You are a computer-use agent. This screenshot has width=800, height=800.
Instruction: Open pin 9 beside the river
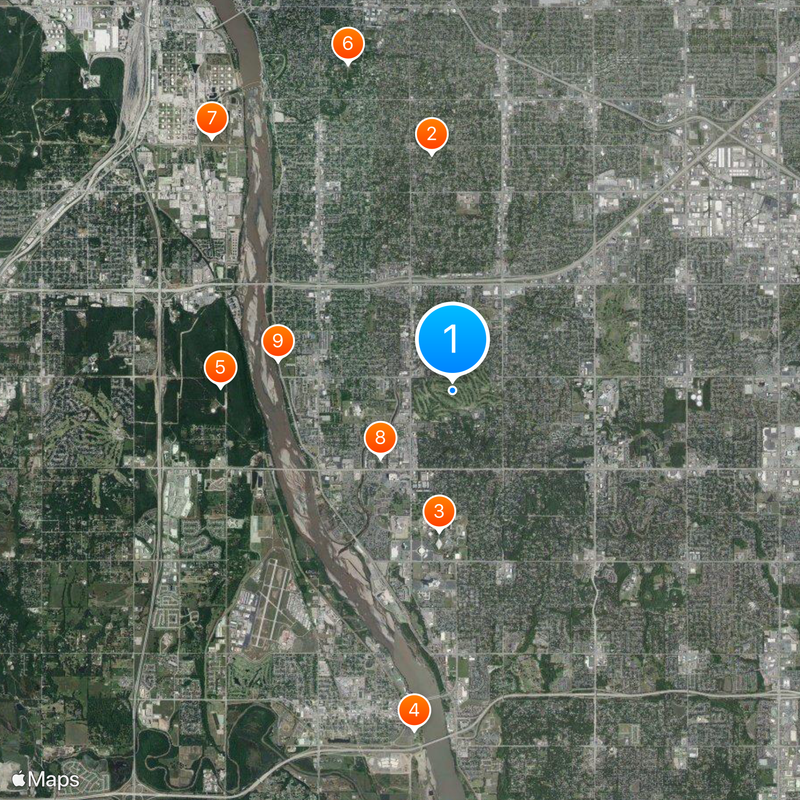(278, 341)
